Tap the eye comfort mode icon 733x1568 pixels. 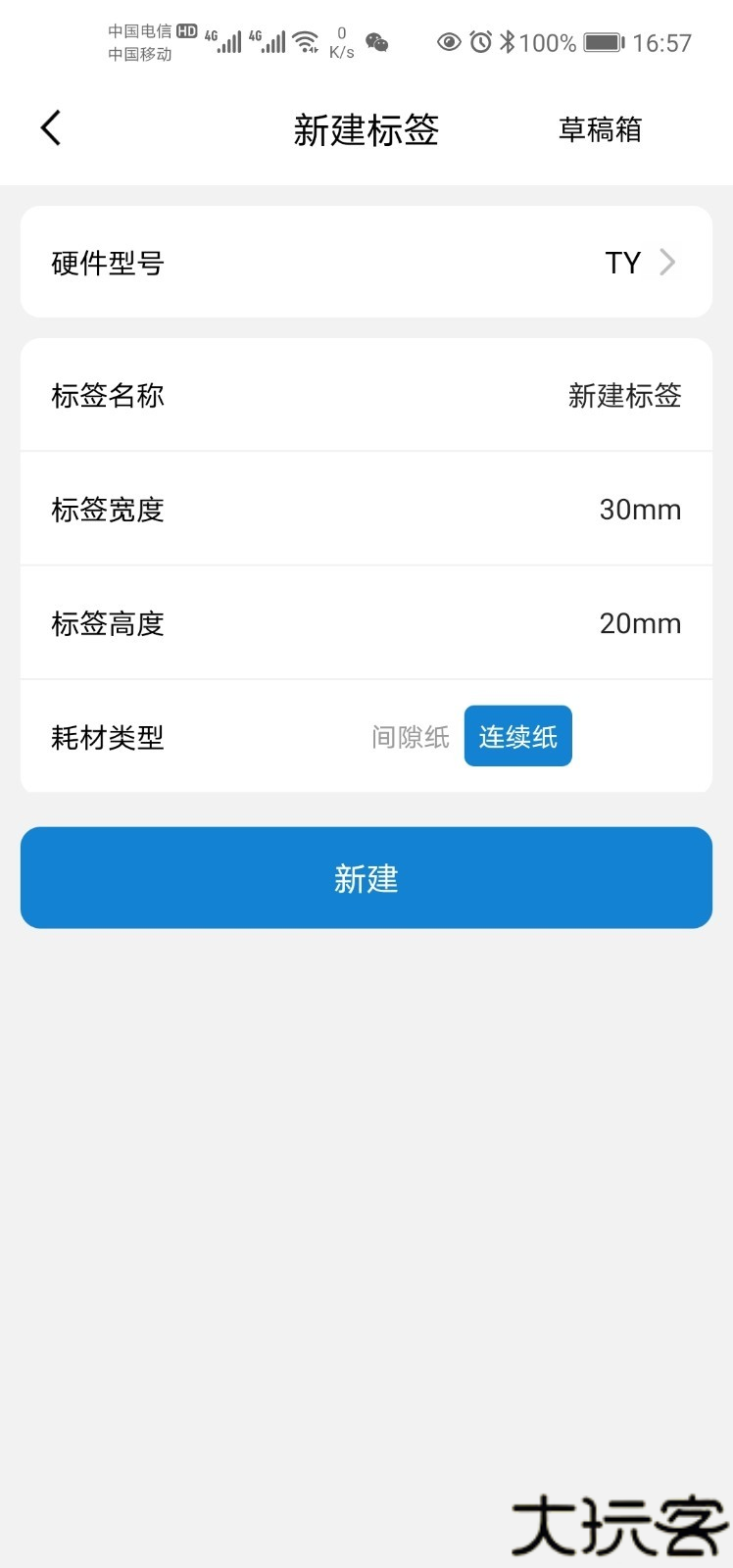(449, 42)
